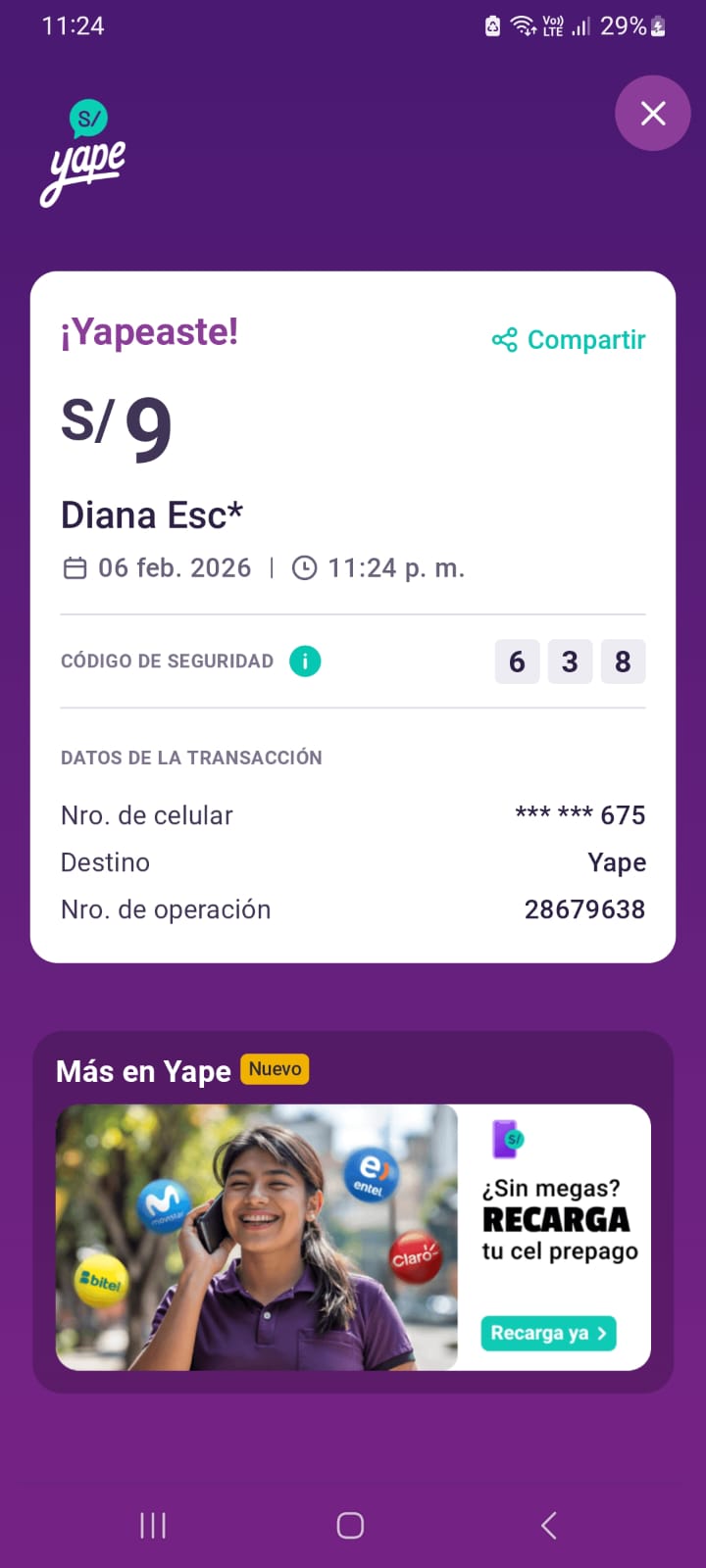
Task: Open info about the security code
Action: tap(305, 661)
